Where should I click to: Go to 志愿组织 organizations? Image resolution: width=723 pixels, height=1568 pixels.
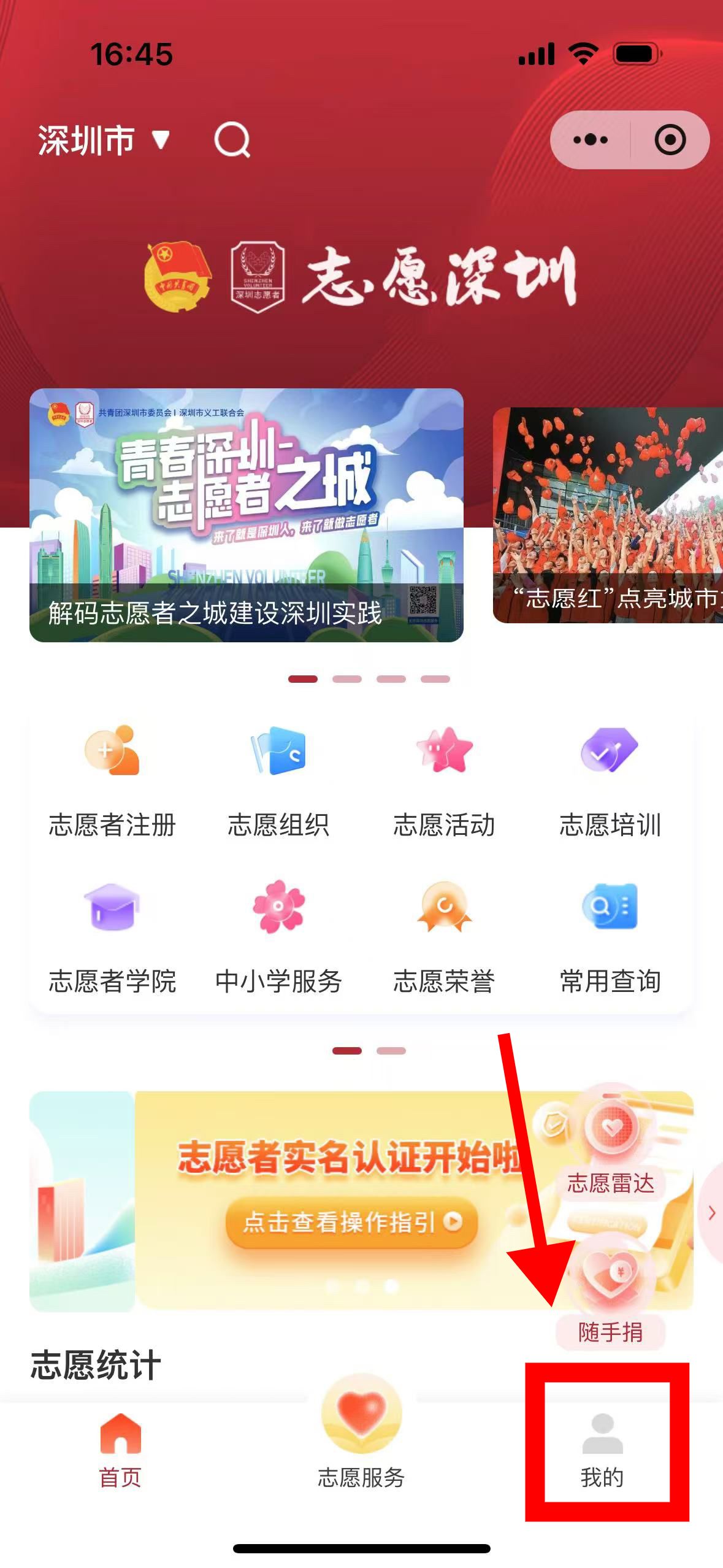pyautogui.click(x=278, y=780)
